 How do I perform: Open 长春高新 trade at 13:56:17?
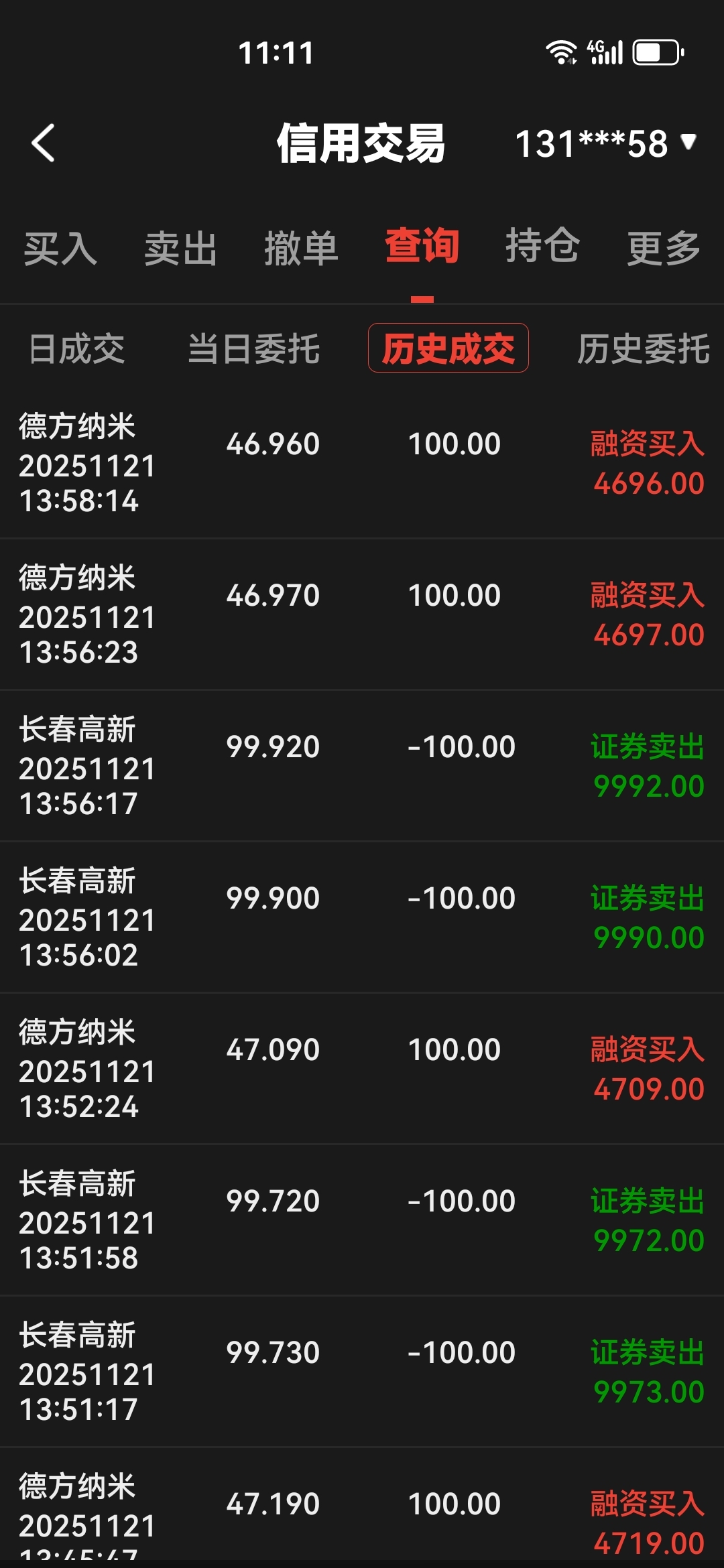362,766
